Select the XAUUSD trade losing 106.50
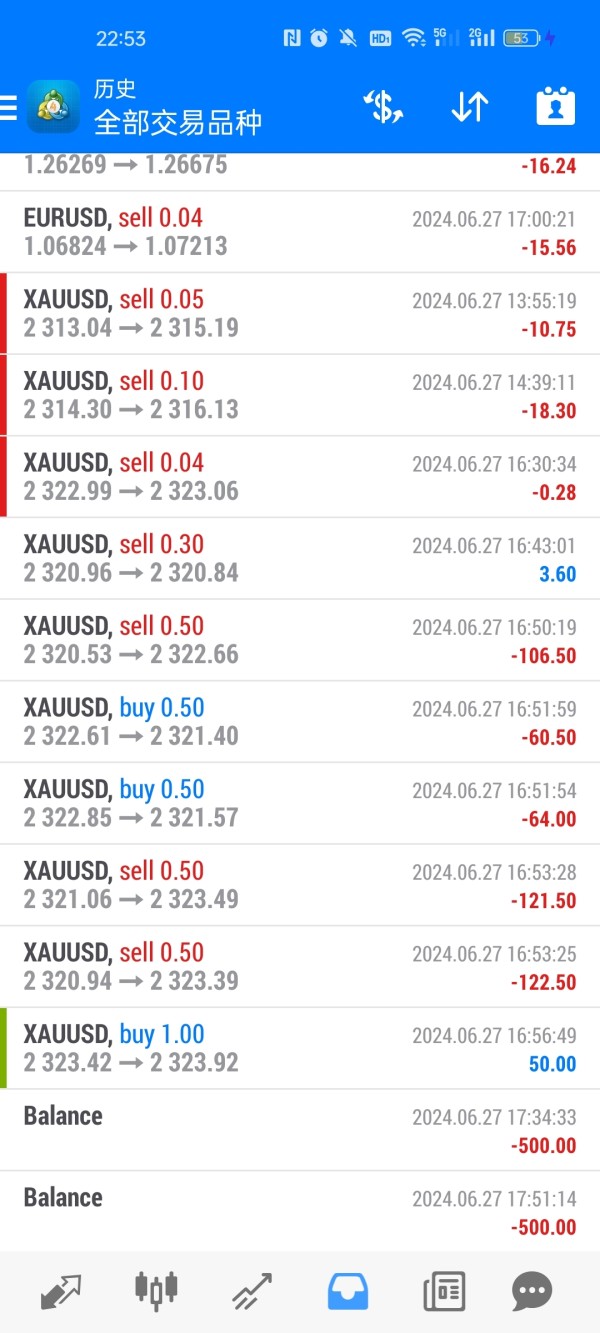Image resolution: width=600 pixels, height=1333 pixels. coord(300,641)
